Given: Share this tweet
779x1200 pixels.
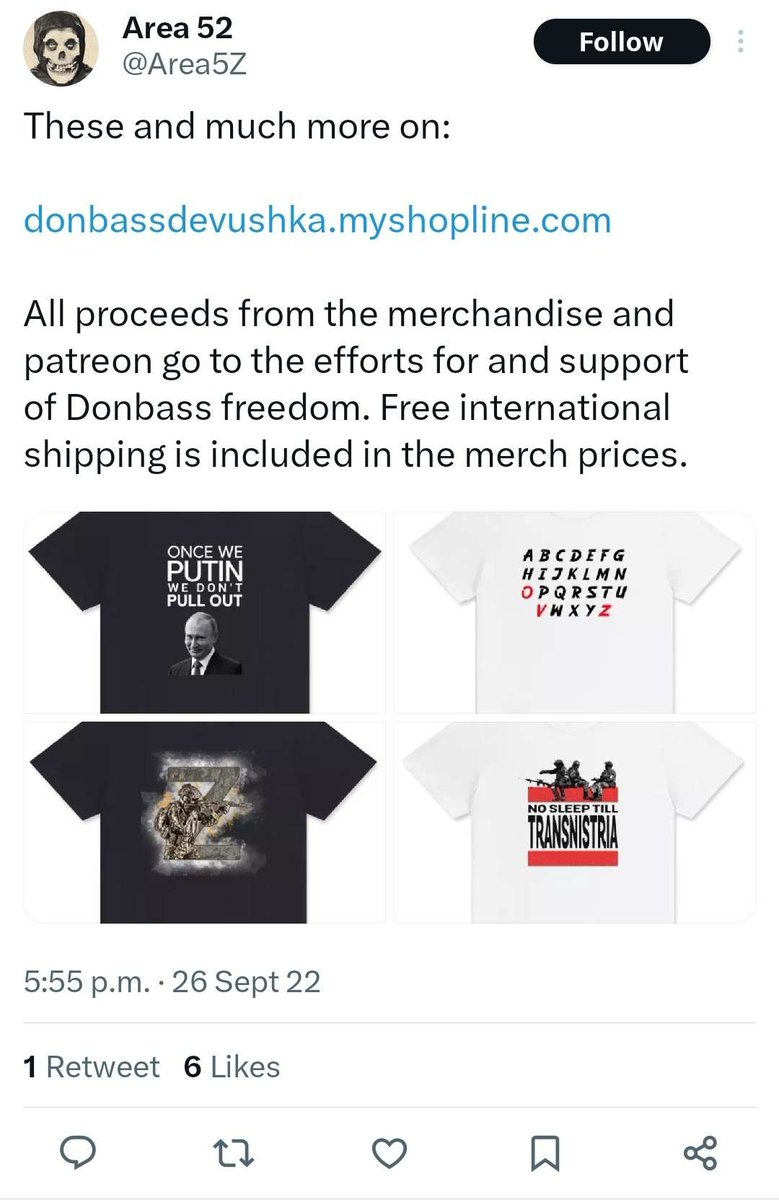Looking at the screenshot, I should click(700, 1154).
